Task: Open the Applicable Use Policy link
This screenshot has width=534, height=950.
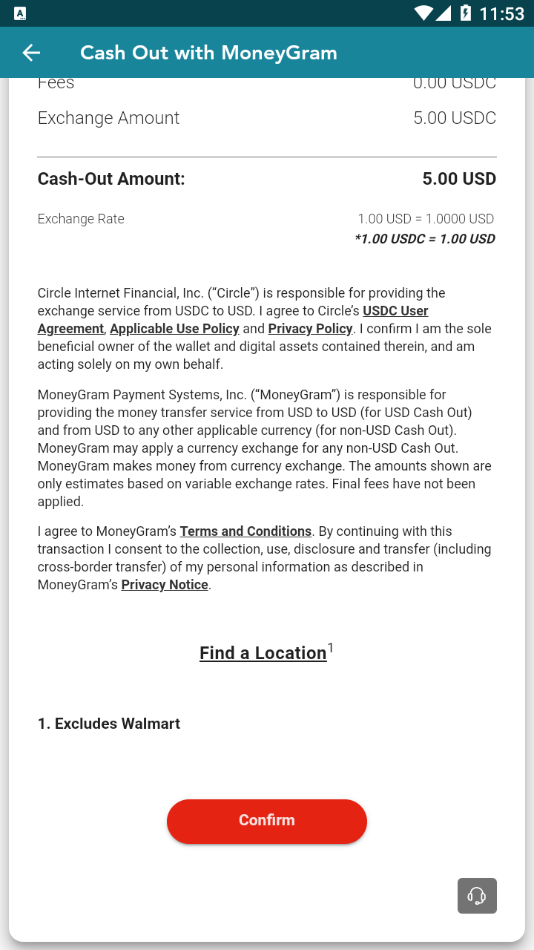Action: (x=175, y=328)
